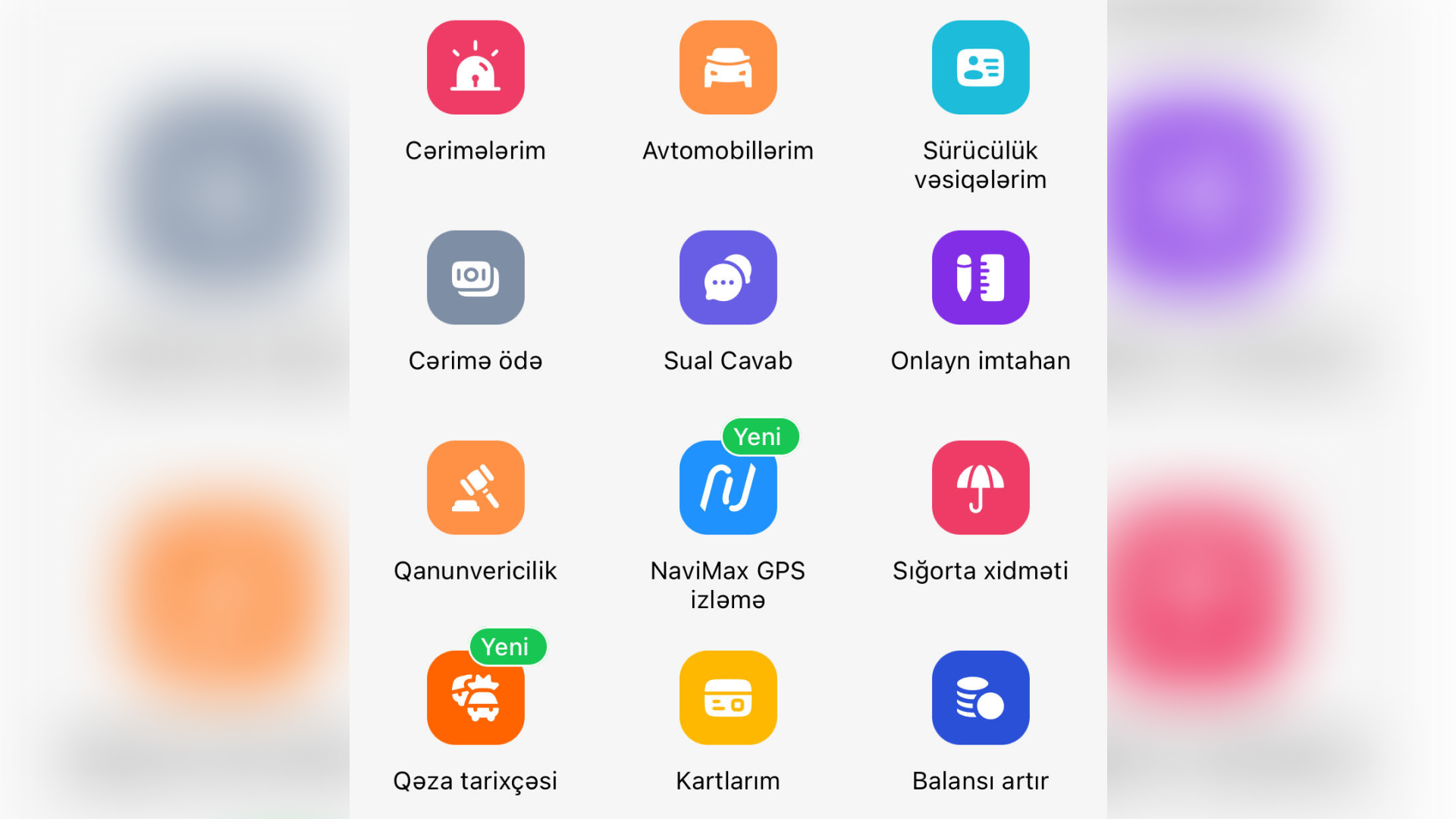Start Onlayn imtahan
Viewport: 1456px width, 819px height.
coord(981,278)
